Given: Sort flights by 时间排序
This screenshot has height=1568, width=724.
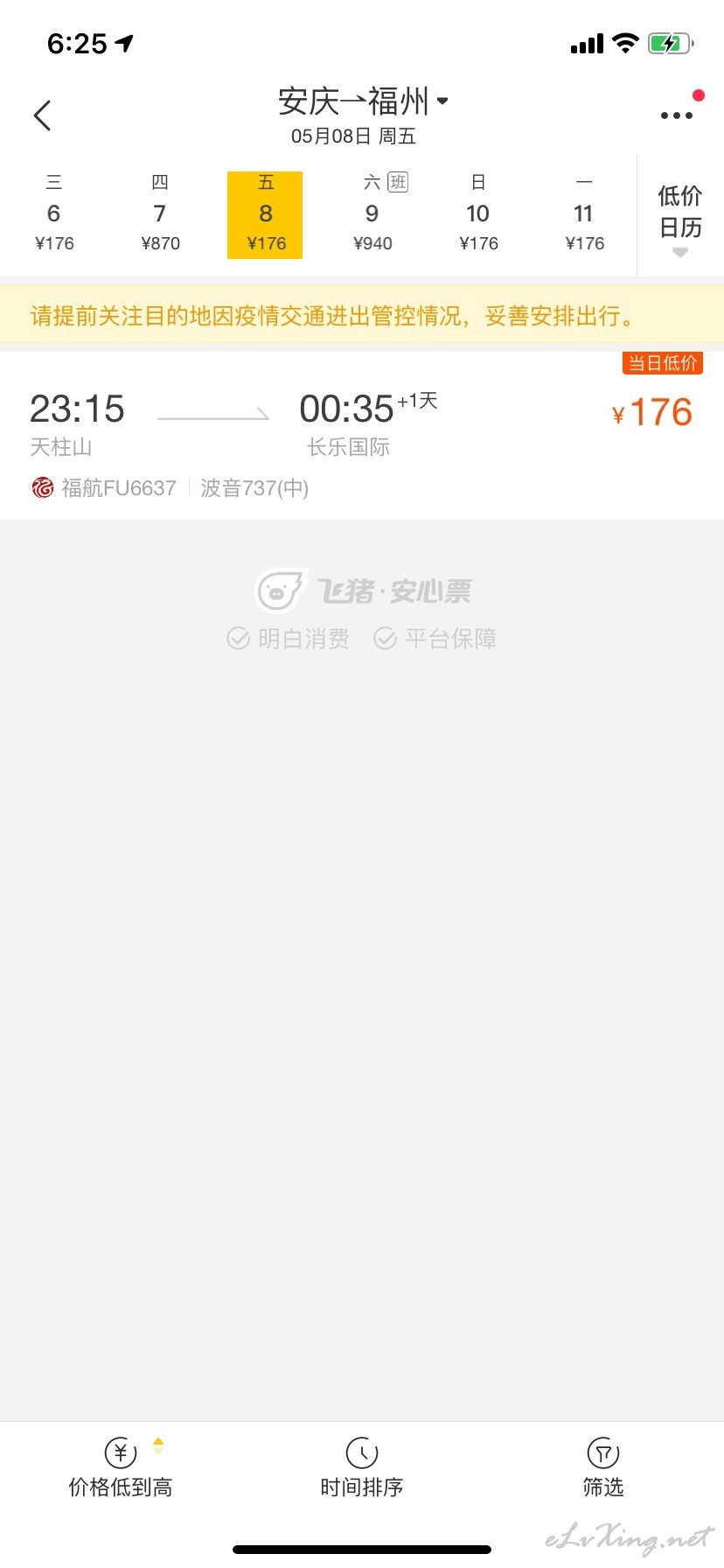Looking at the screenshot, I should [362, 1468].
